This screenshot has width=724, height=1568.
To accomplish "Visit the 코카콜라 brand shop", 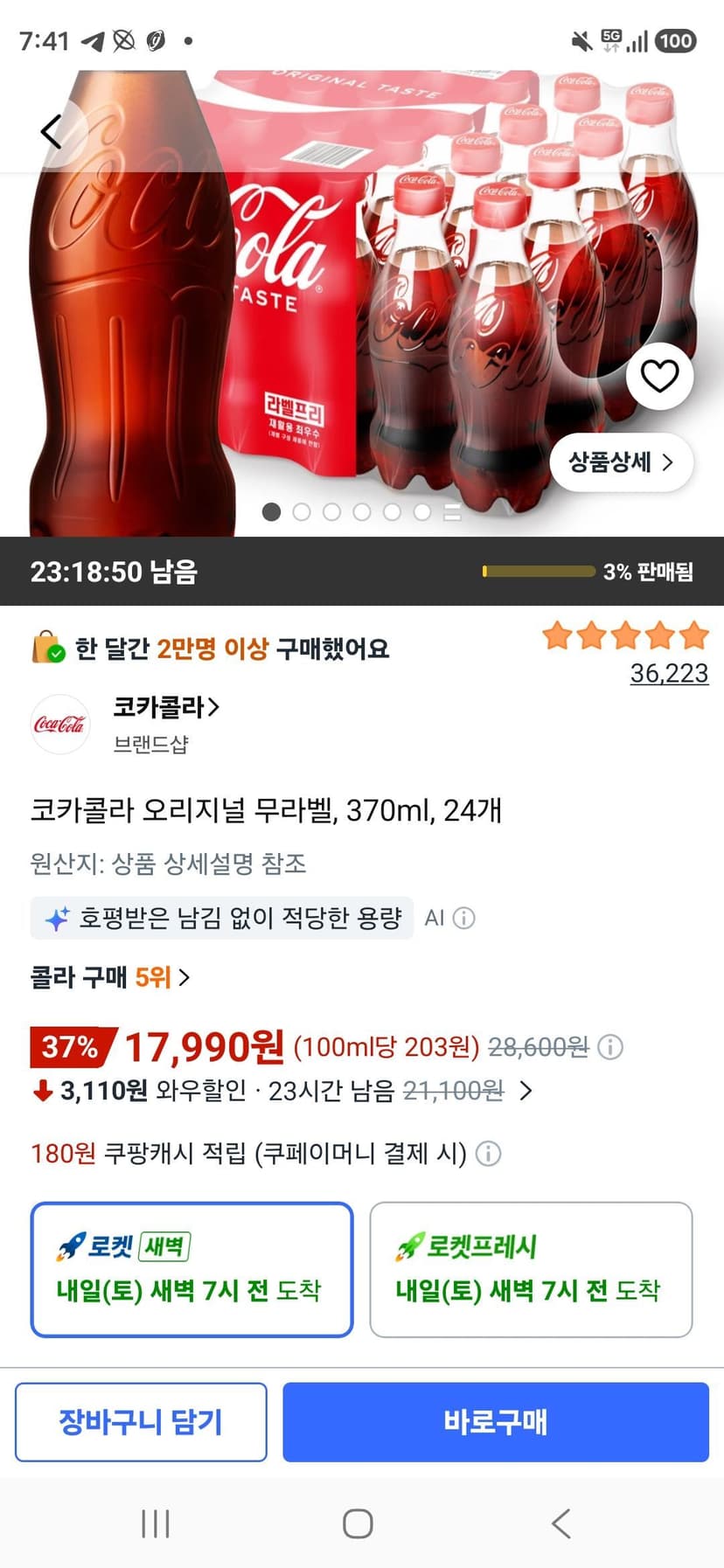I will (166, 707).
